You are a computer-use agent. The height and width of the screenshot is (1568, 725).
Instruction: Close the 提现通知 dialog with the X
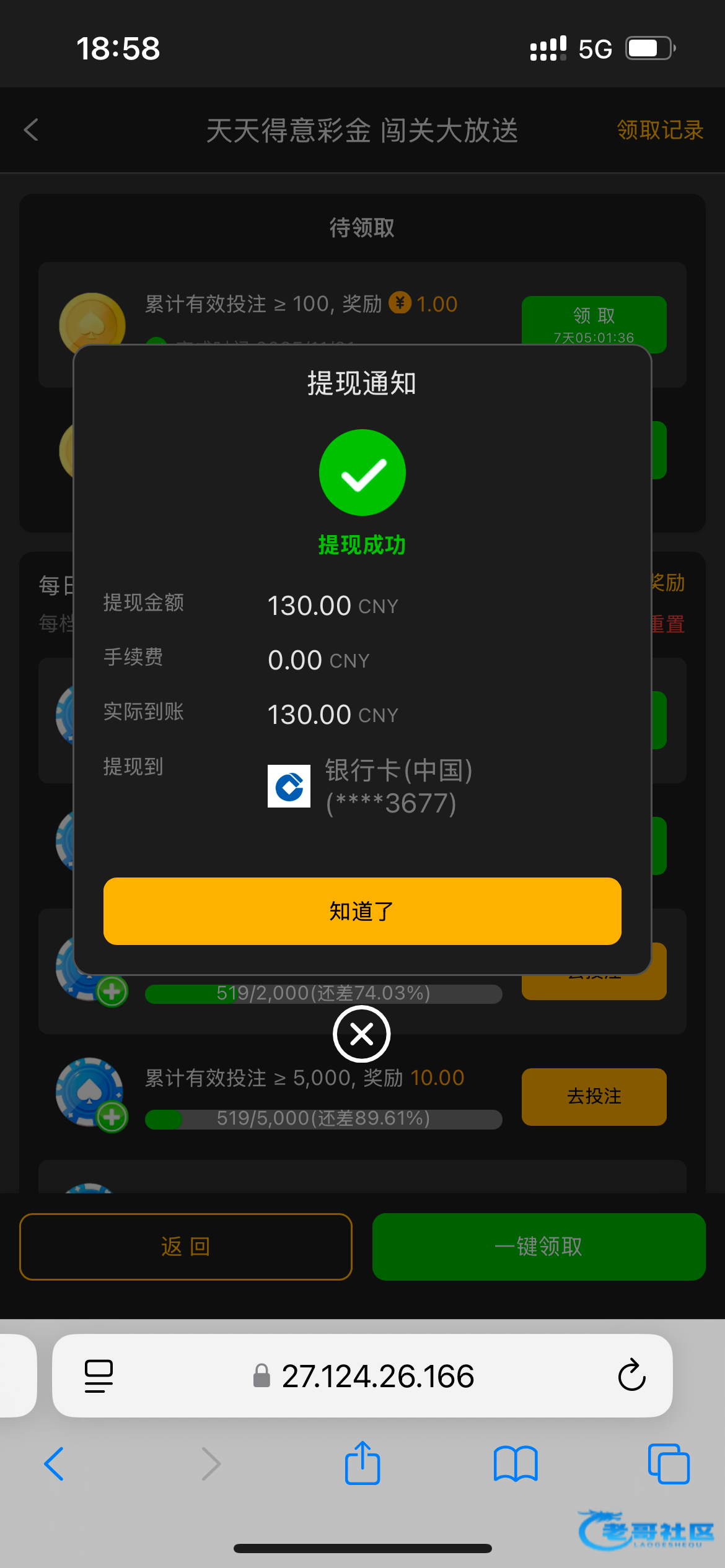(362, 1034)
